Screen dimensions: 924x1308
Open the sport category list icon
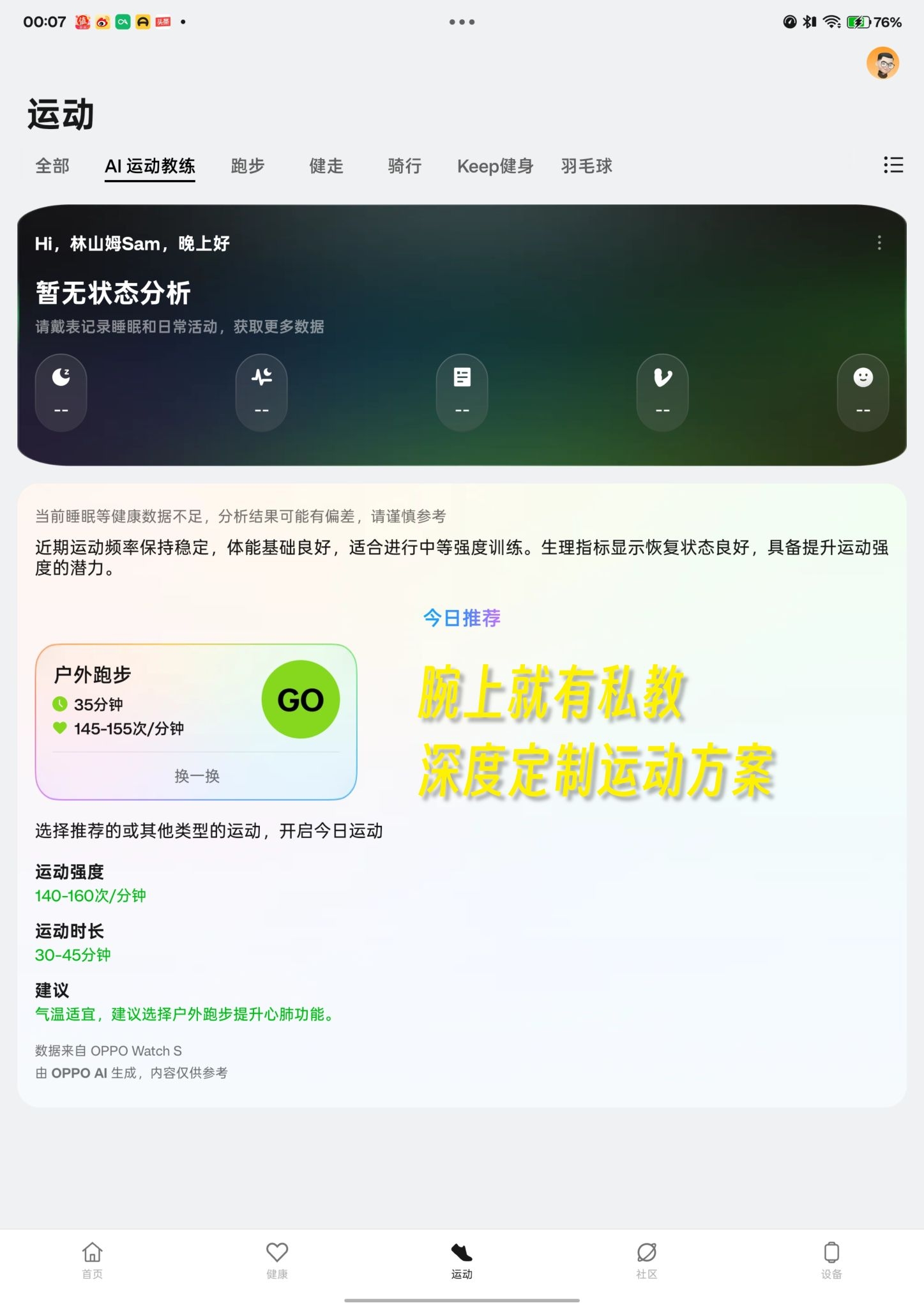pyautogui.click(x=893, y=165)
